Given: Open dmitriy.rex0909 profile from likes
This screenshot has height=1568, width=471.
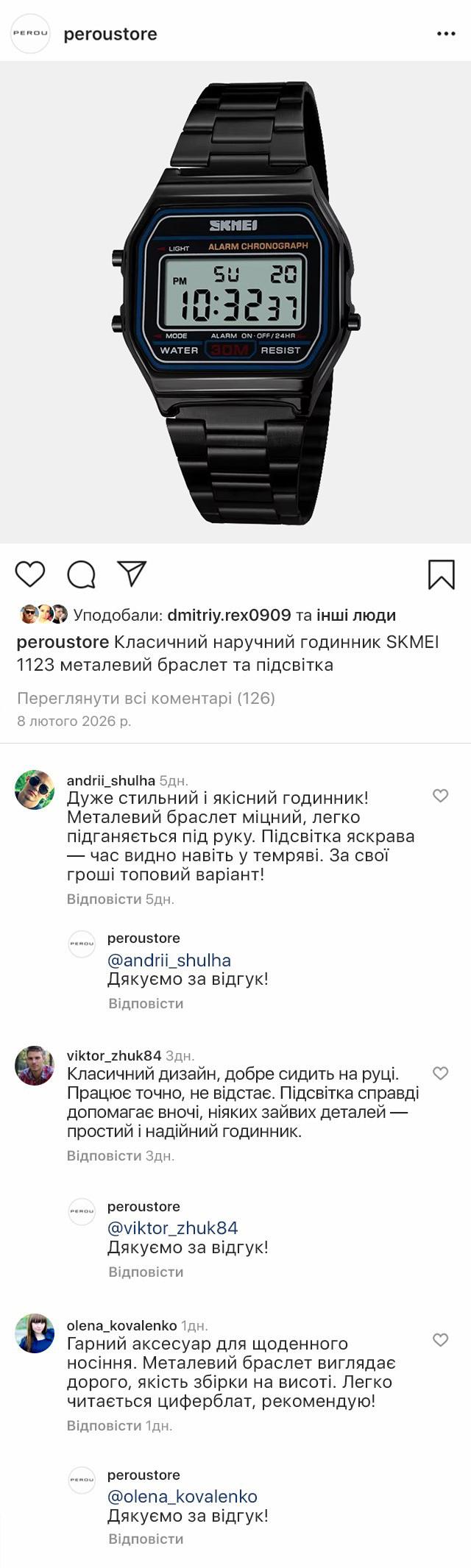Looking at the screenshot, I should [229, 615].
